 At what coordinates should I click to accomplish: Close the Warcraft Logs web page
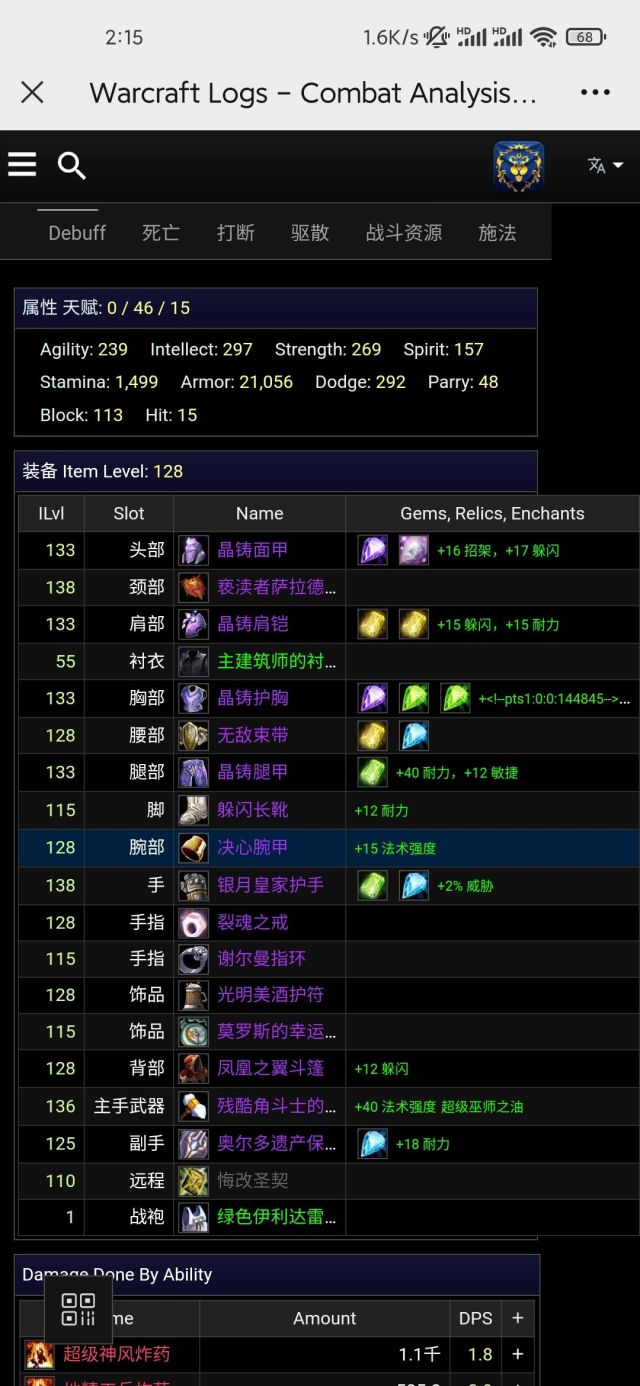[32, 93]
